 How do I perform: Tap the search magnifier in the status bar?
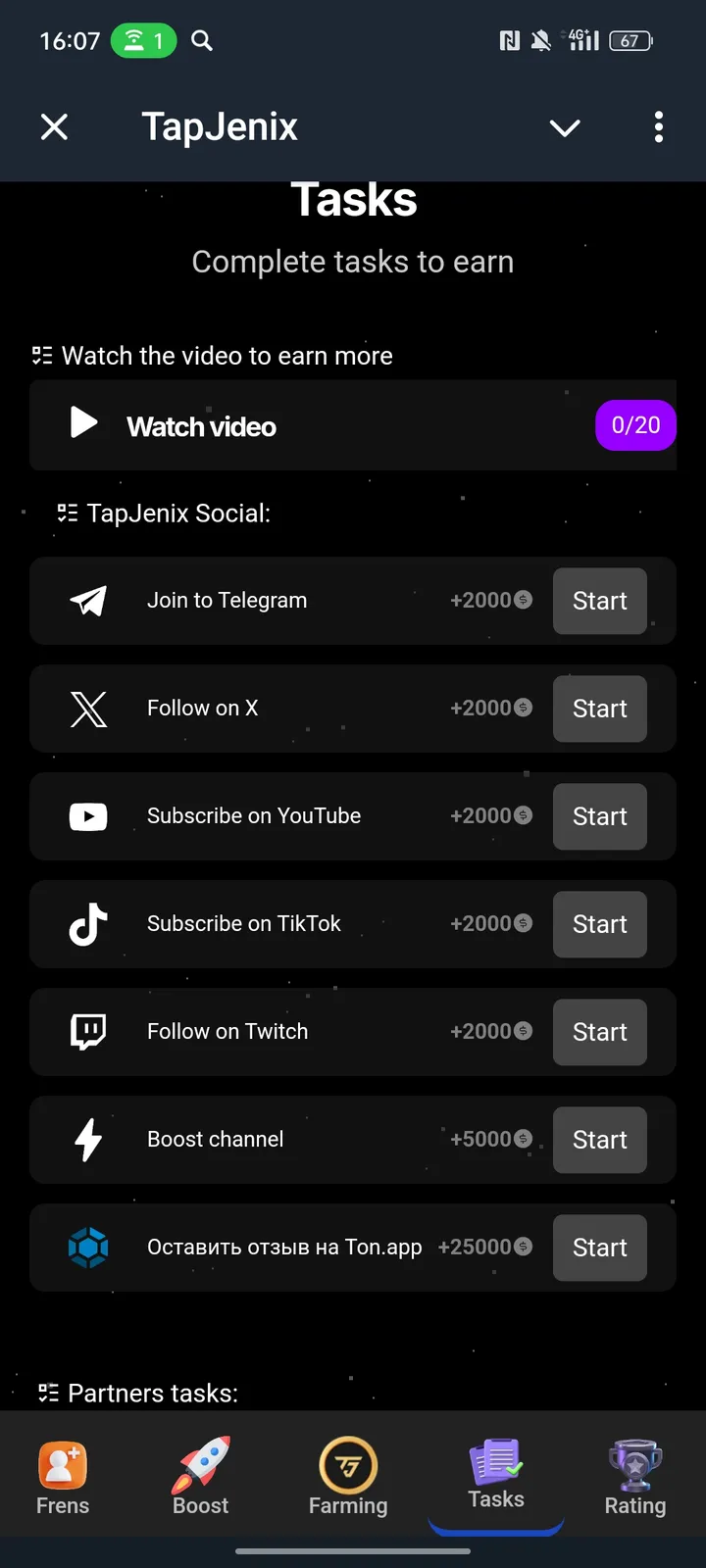[x=201, y=41]
